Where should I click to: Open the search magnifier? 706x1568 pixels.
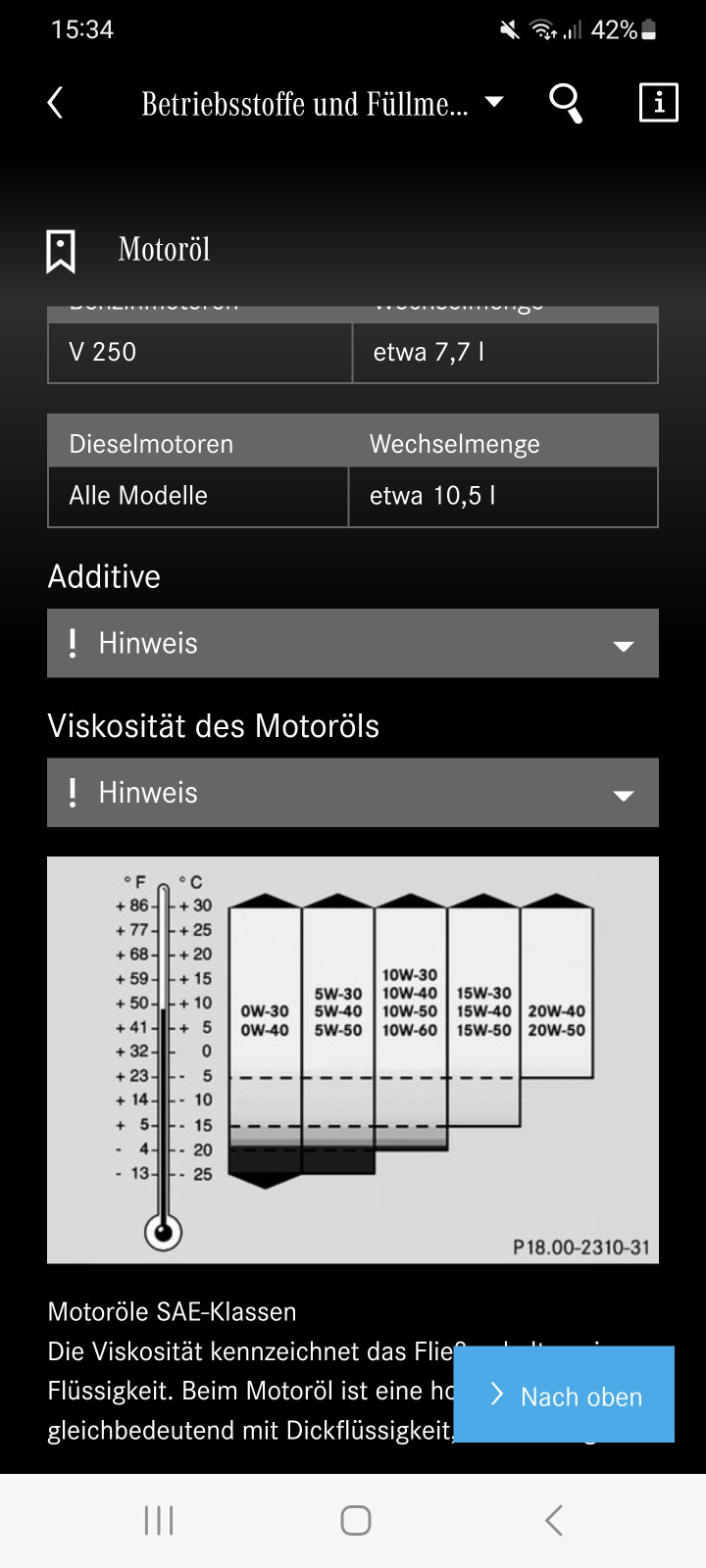pyautogui.click(x=566, y=103)
